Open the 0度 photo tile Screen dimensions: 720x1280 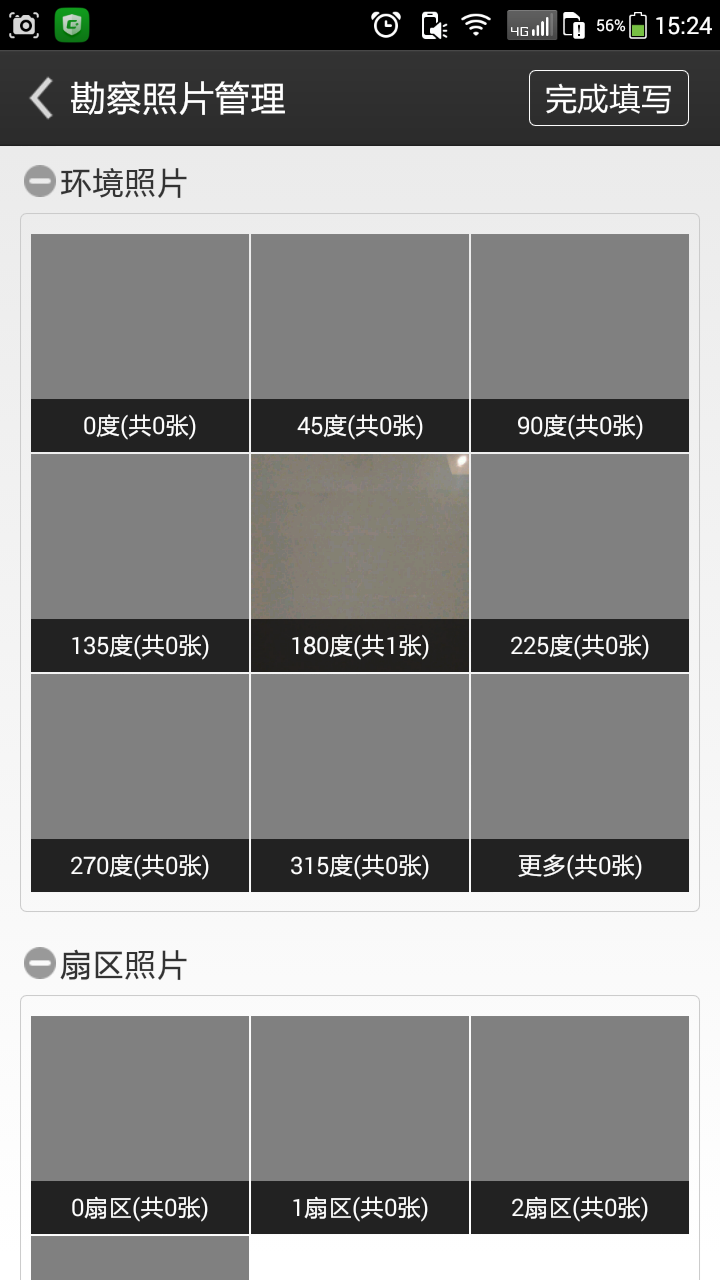pos(140,342)
